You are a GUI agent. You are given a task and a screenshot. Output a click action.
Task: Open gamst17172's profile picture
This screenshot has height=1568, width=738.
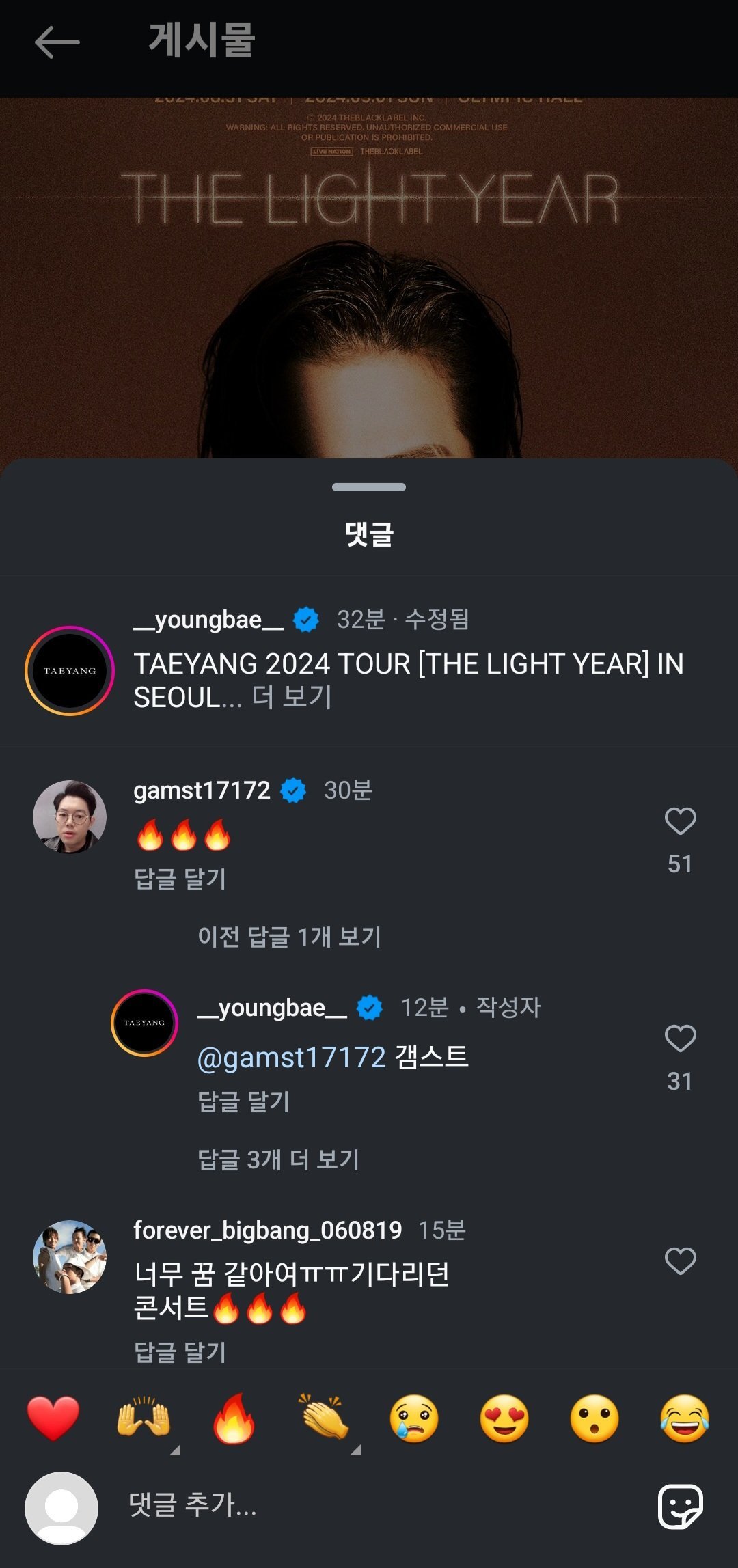click(x=70, y=816)
